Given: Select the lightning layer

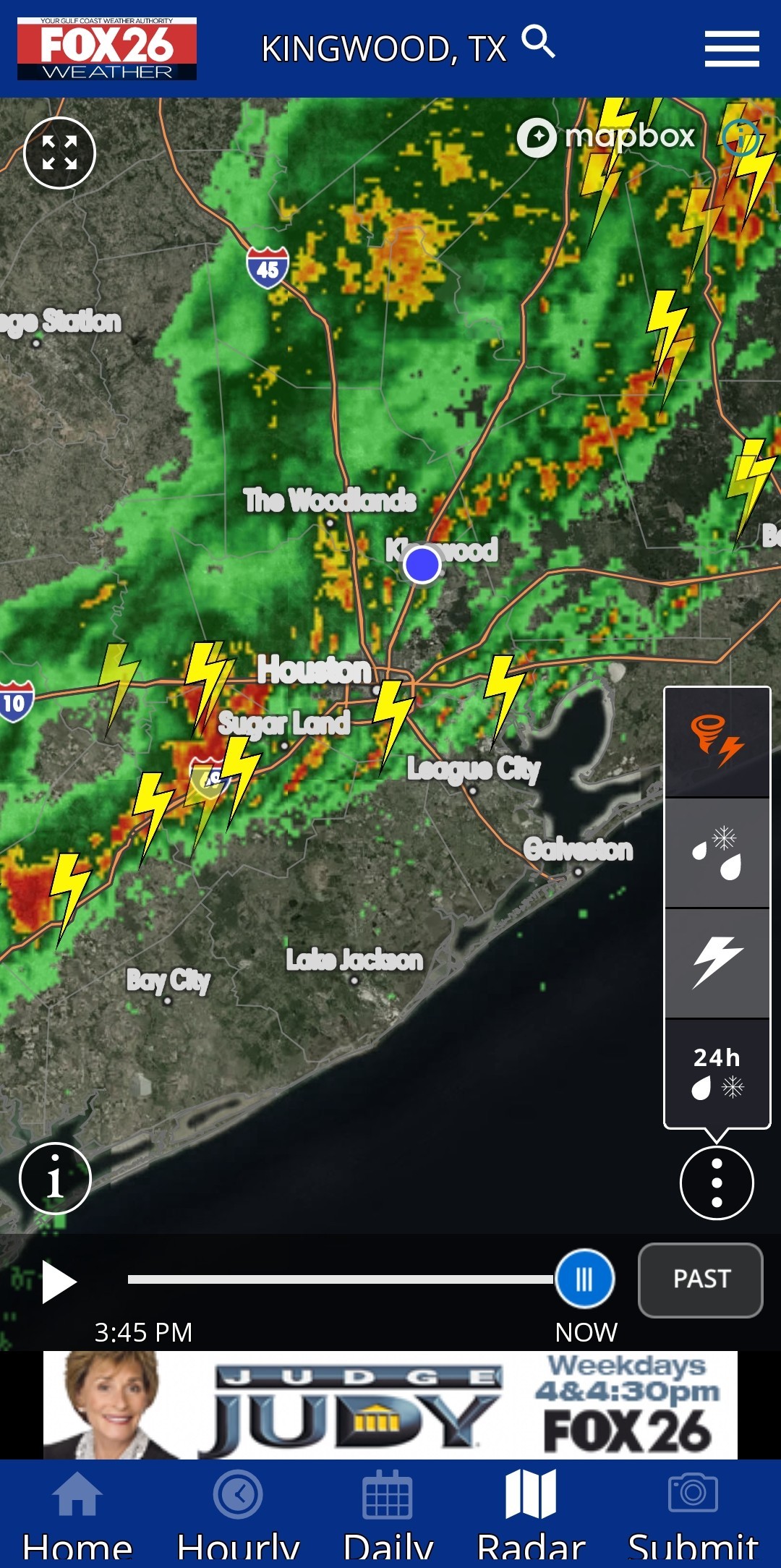Looking at the screenshot, I should tap(717, 963).
